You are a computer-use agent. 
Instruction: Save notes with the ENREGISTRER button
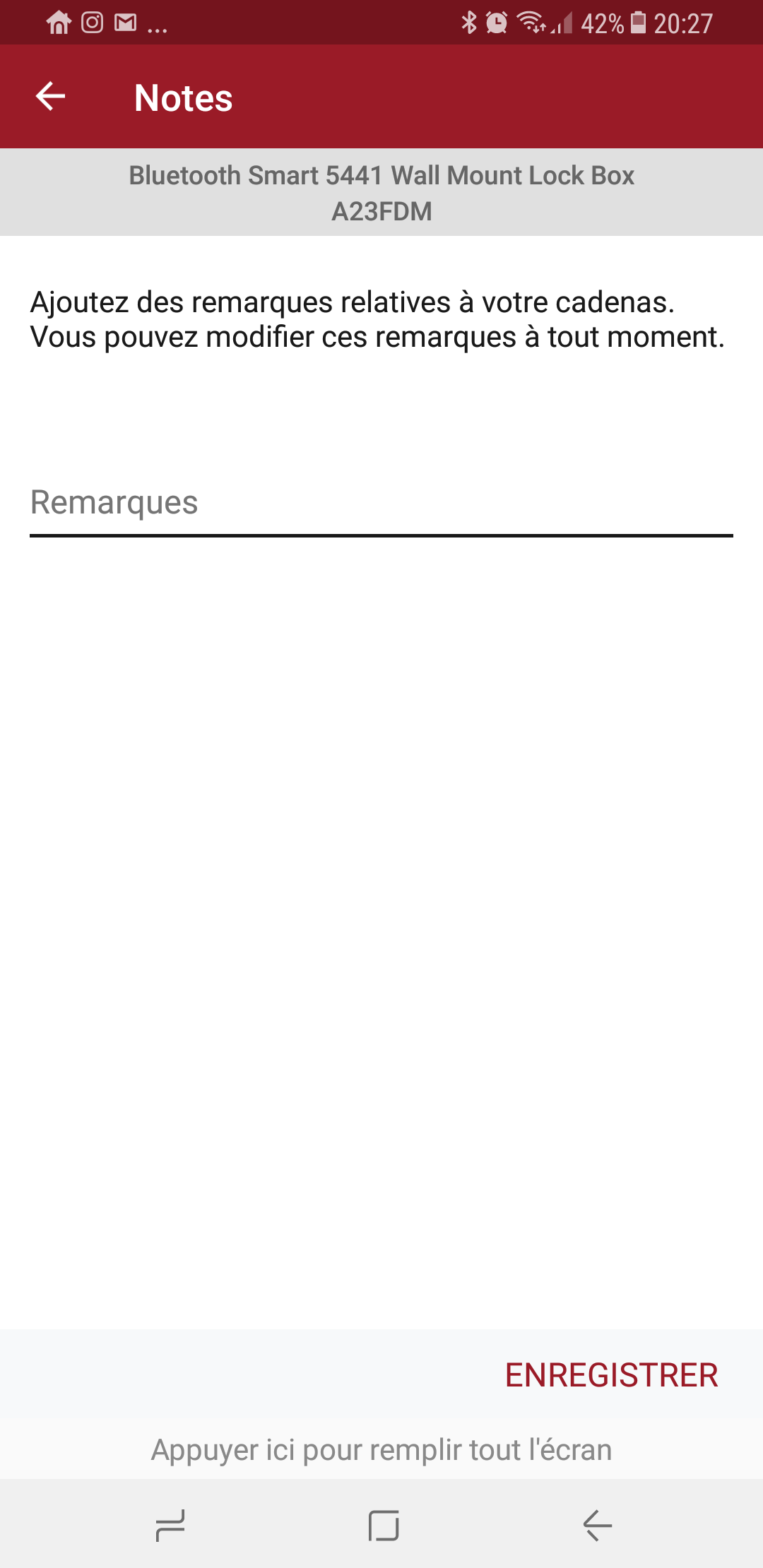tap(612, 1376)
